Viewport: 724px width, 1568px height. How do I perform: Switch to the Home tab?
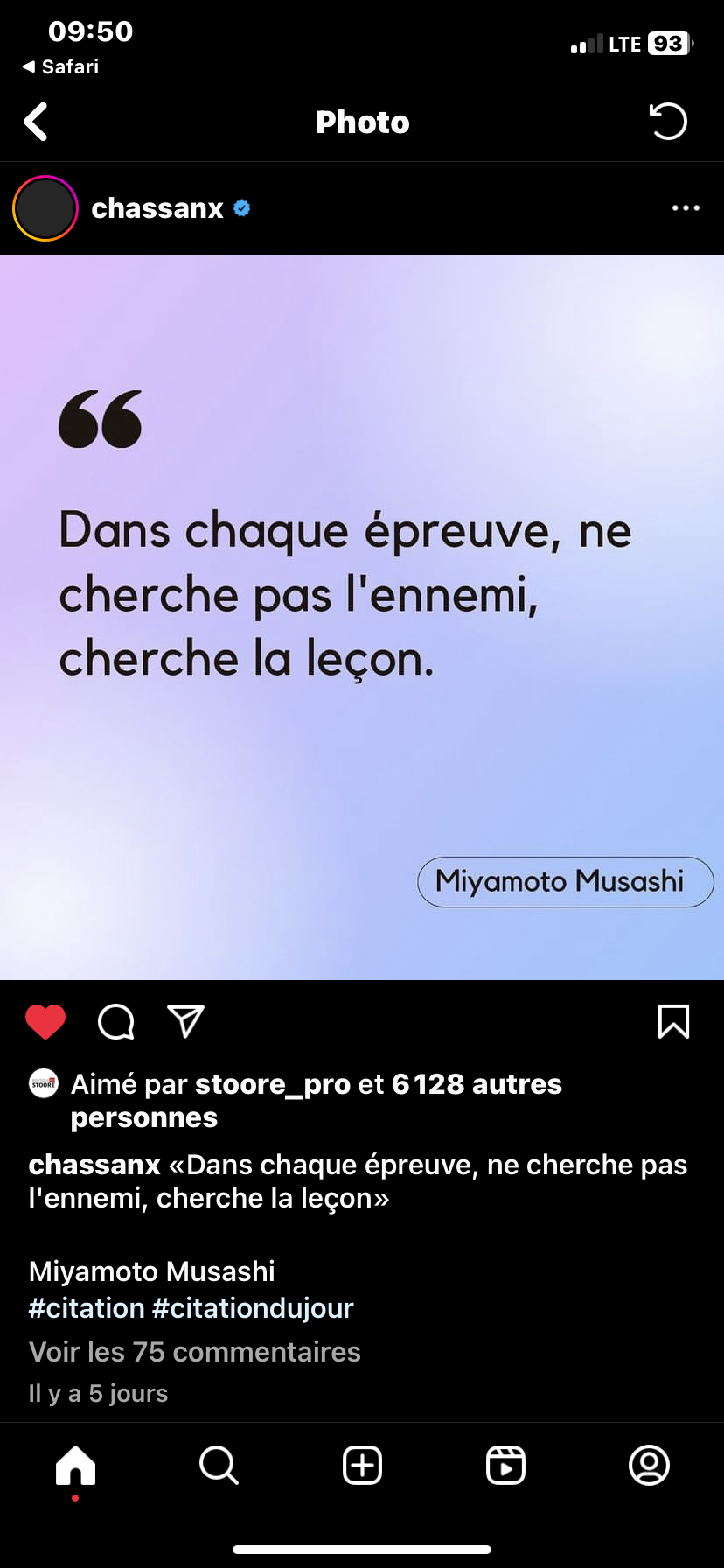(x=75, y=1465)
